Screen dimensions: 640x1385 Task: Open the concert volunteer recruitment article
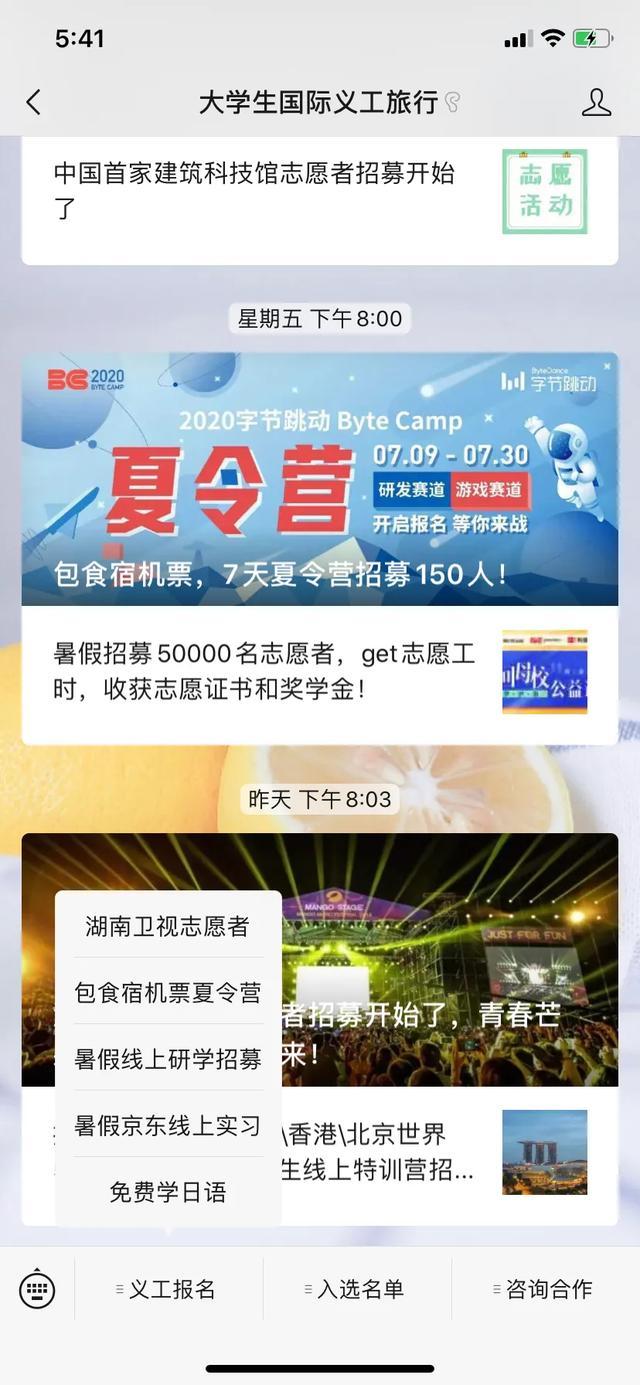(450, 960)
